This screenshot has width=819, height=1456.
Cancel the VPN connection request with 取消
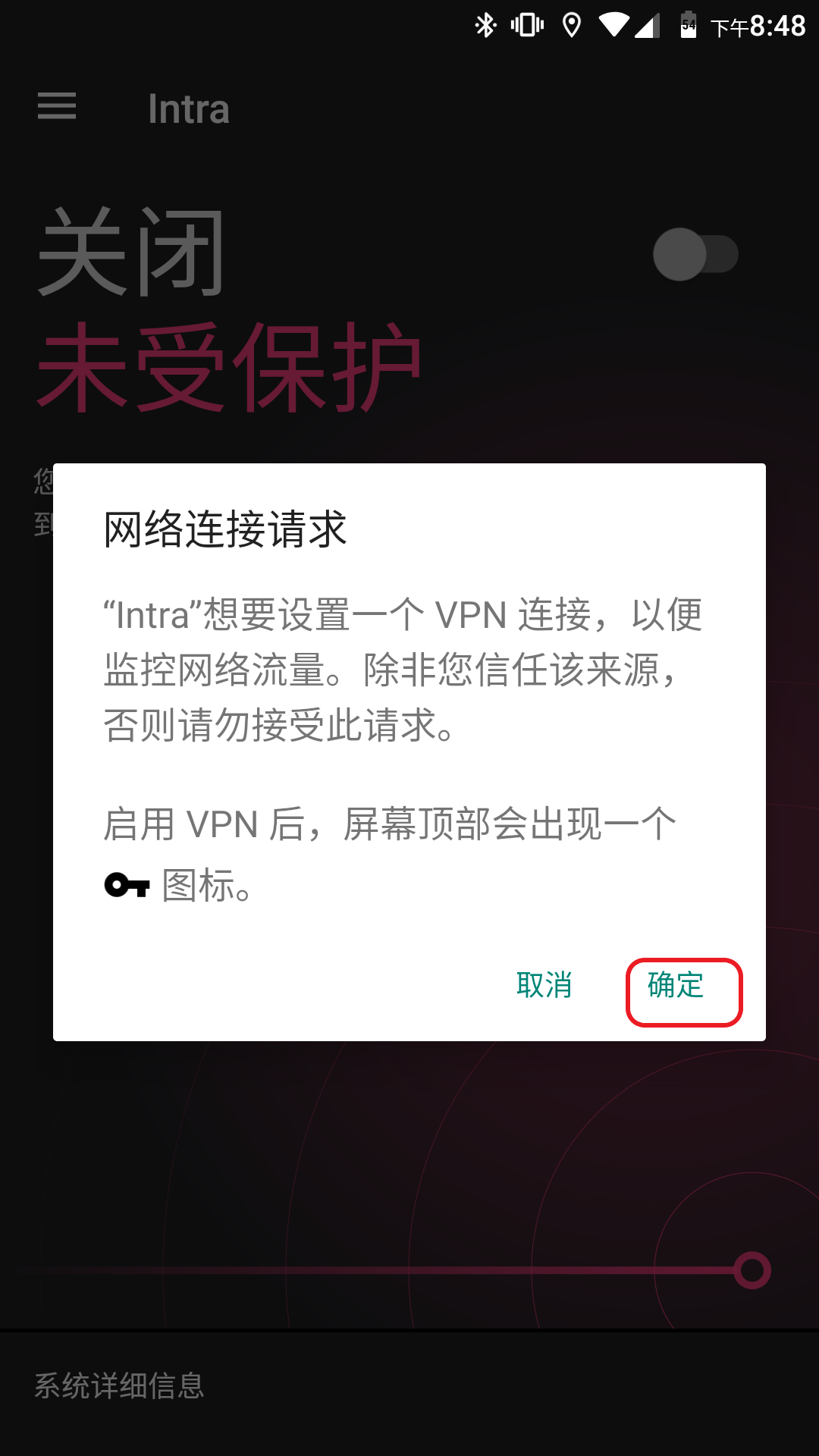[544, 986]
